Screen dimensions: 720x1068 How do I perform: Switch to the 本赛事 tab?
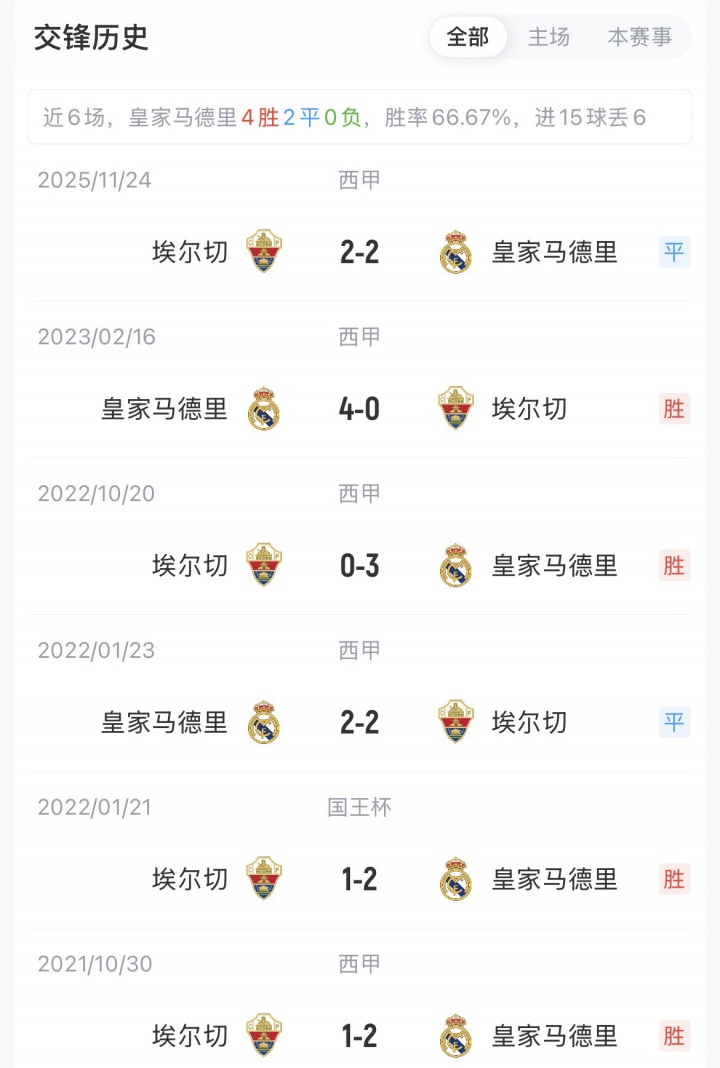coord(640,38)
